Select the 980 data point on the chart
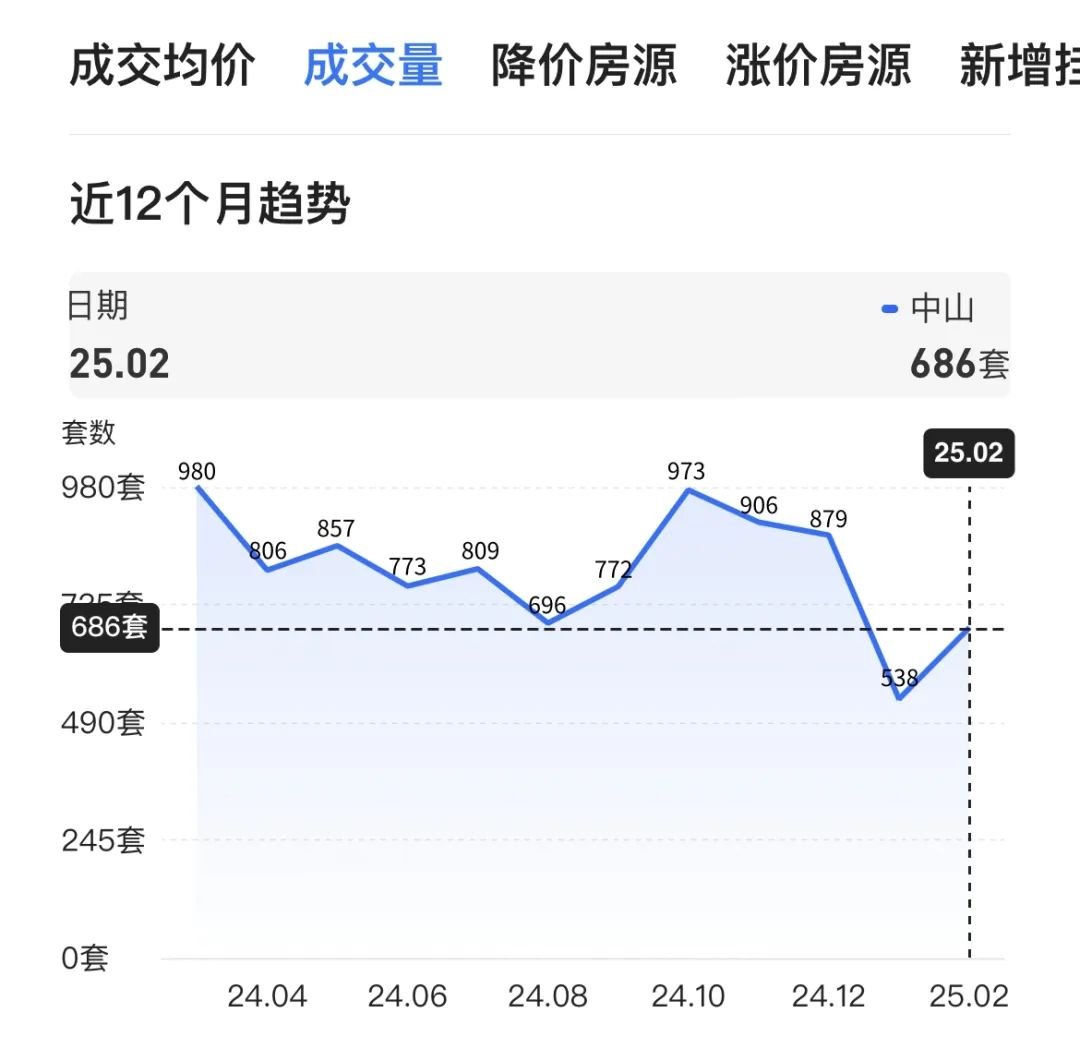Viewport: 1080px width, 1037px height. point(197,487)
